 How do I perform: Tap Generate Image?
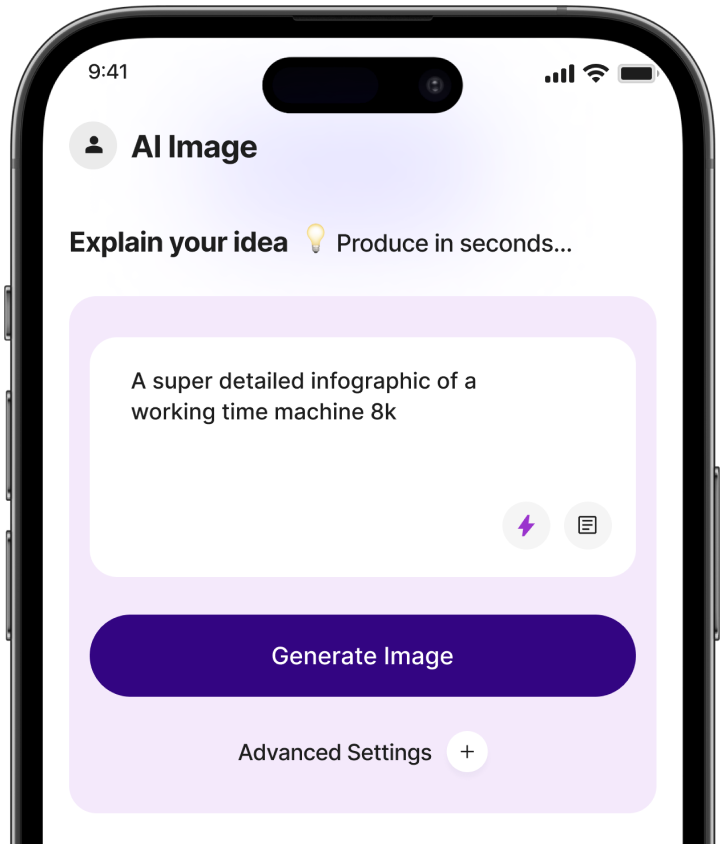pos(362,656)
